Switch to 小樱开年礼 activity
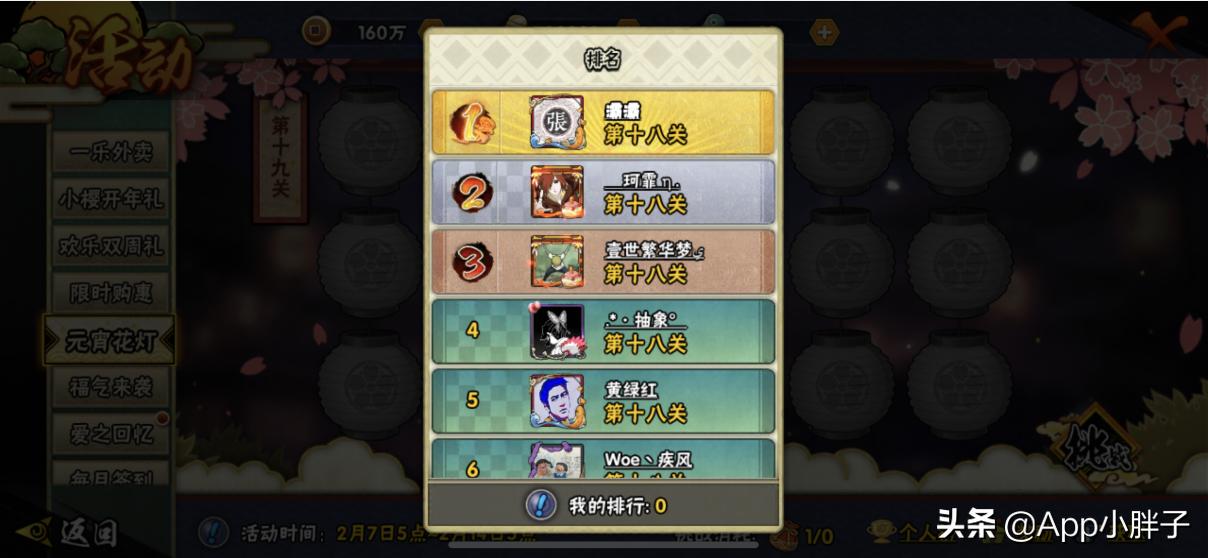 110,200
